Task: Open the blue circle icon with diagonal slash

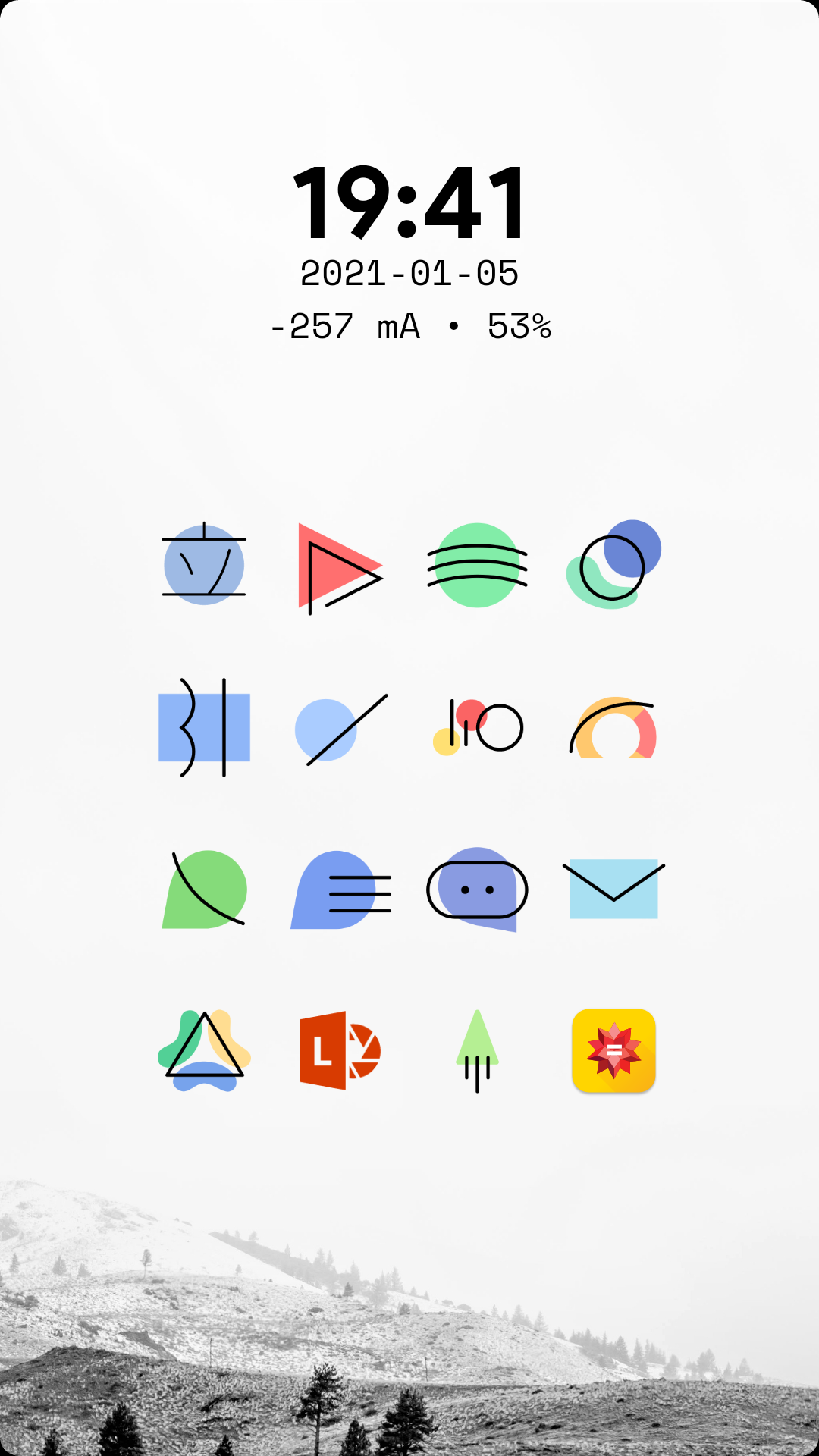Action: coord(340,728)
